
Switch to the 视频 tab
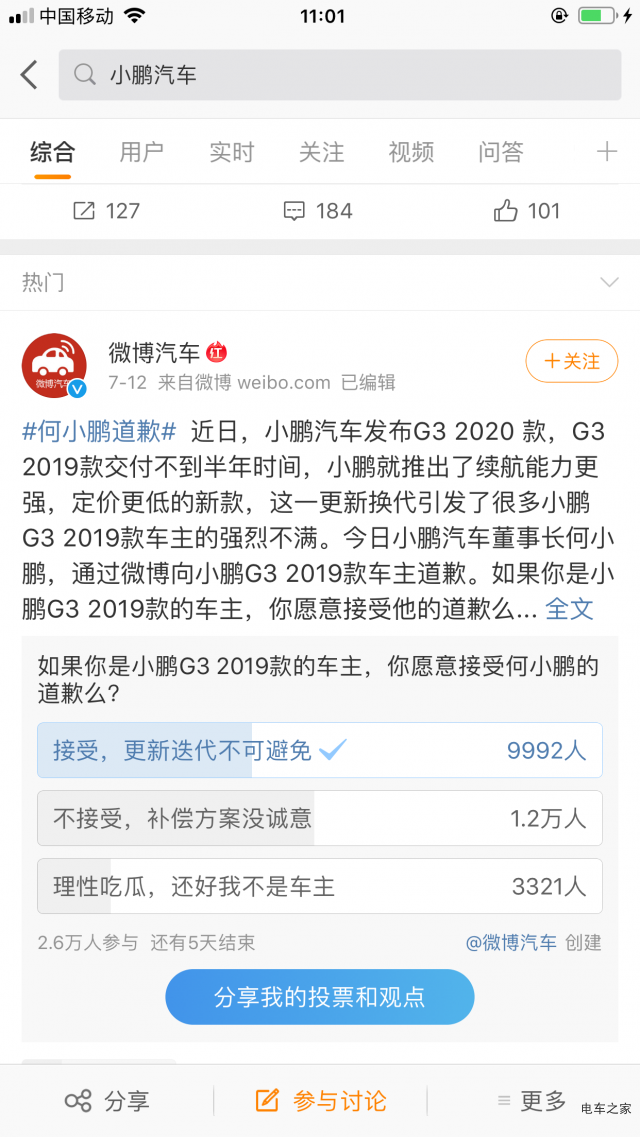[x=411, y=152]
